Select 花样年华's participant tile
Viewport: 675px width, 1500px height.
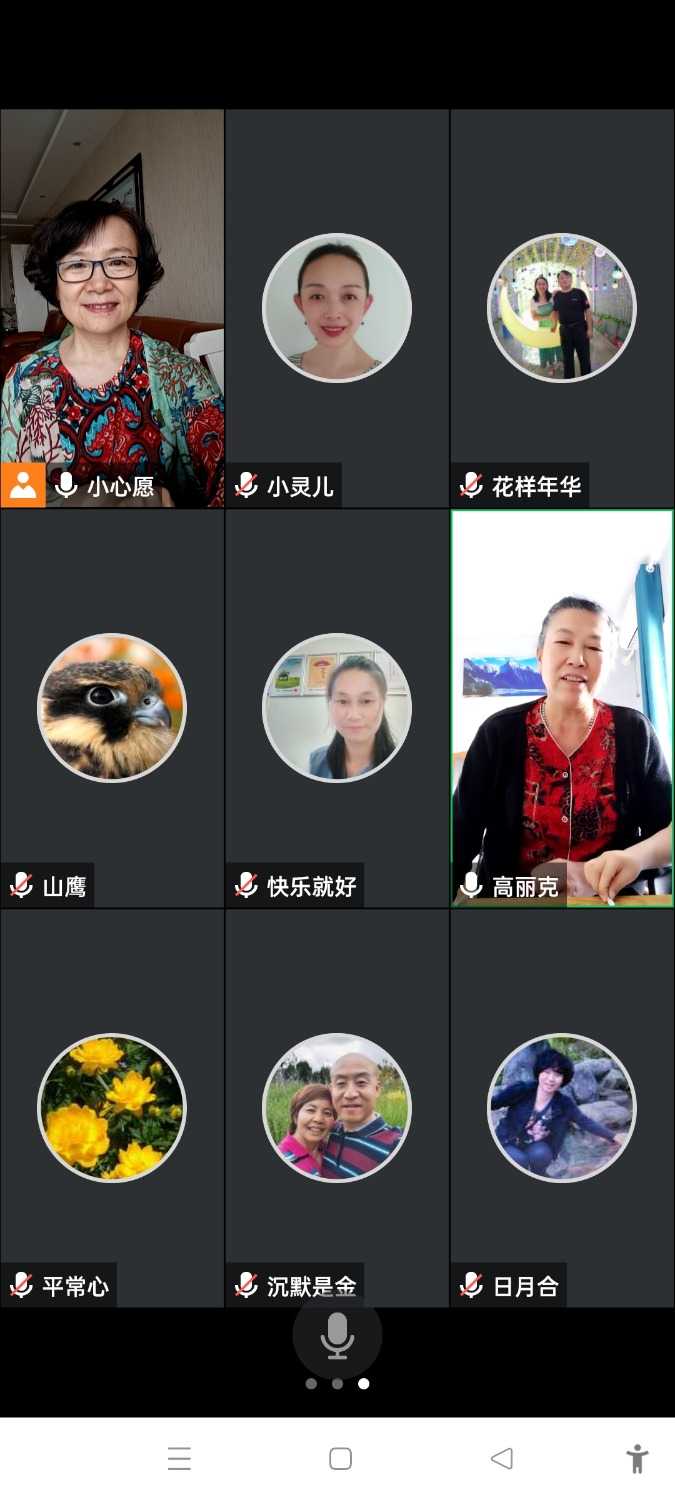click(562, 308)
